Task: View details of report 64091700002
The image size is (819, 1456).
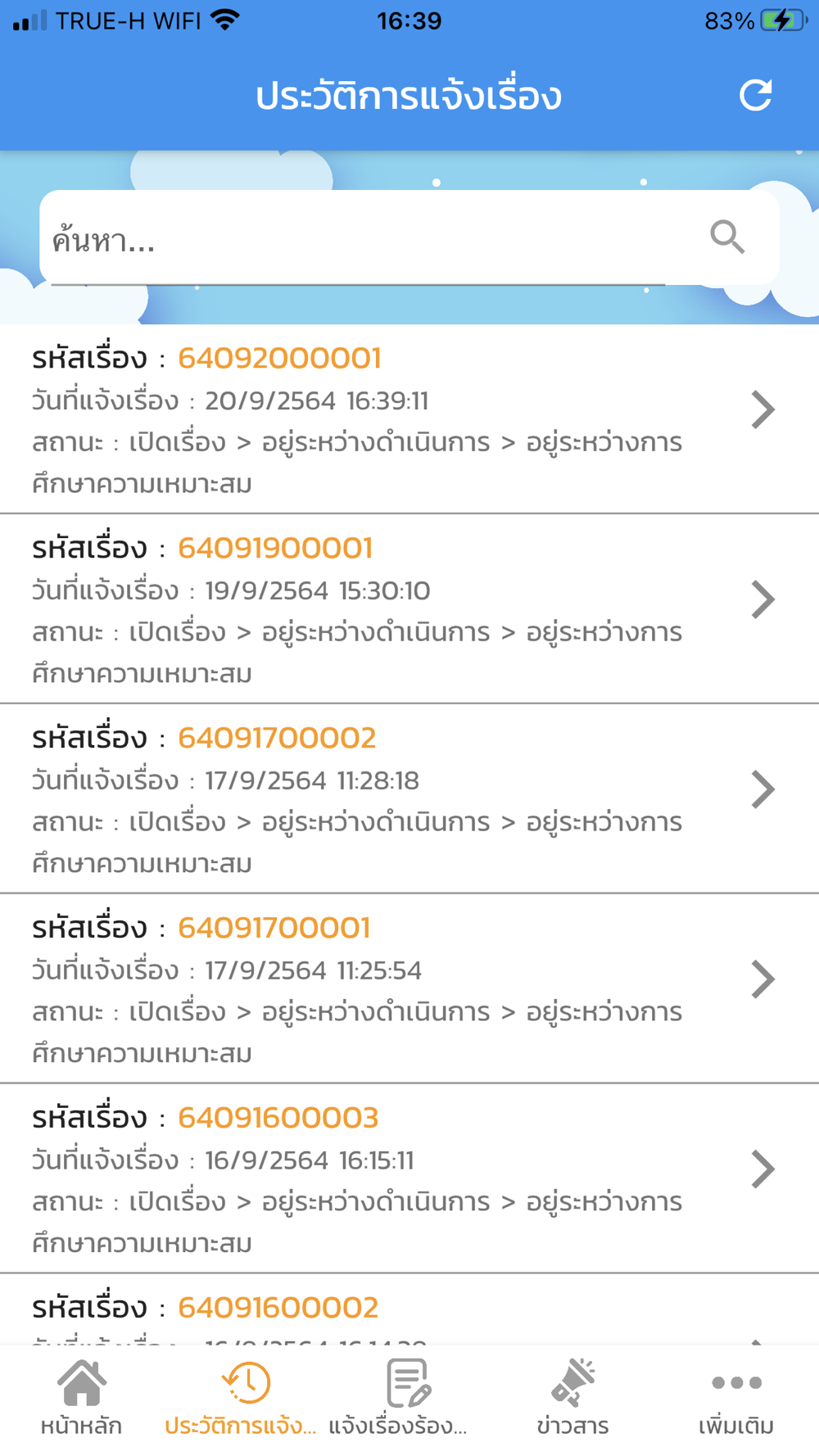Action: pyautogui.click(x=409, y=799)
